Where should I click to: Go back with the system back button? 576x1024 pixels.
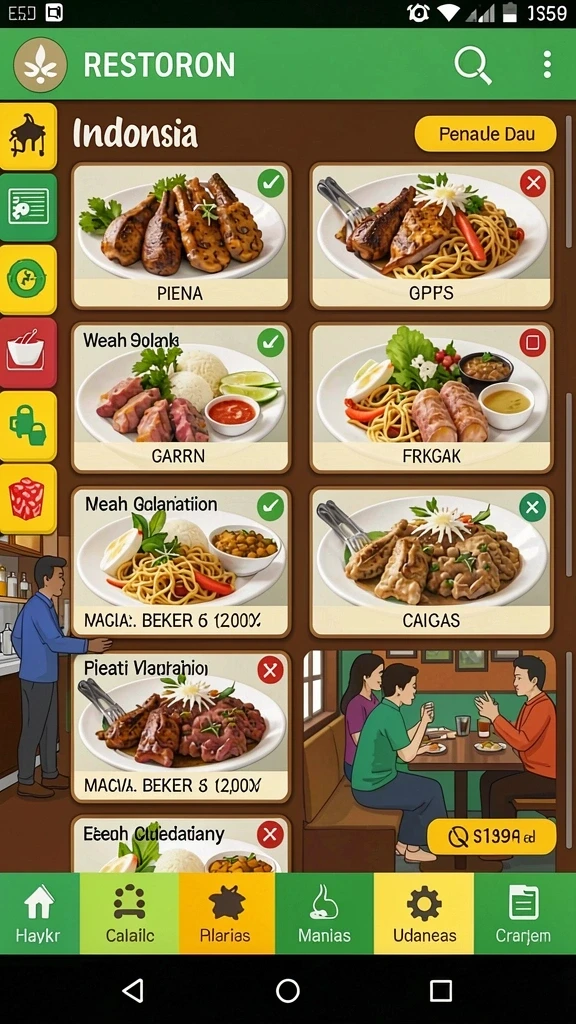[x=133, y=990]
